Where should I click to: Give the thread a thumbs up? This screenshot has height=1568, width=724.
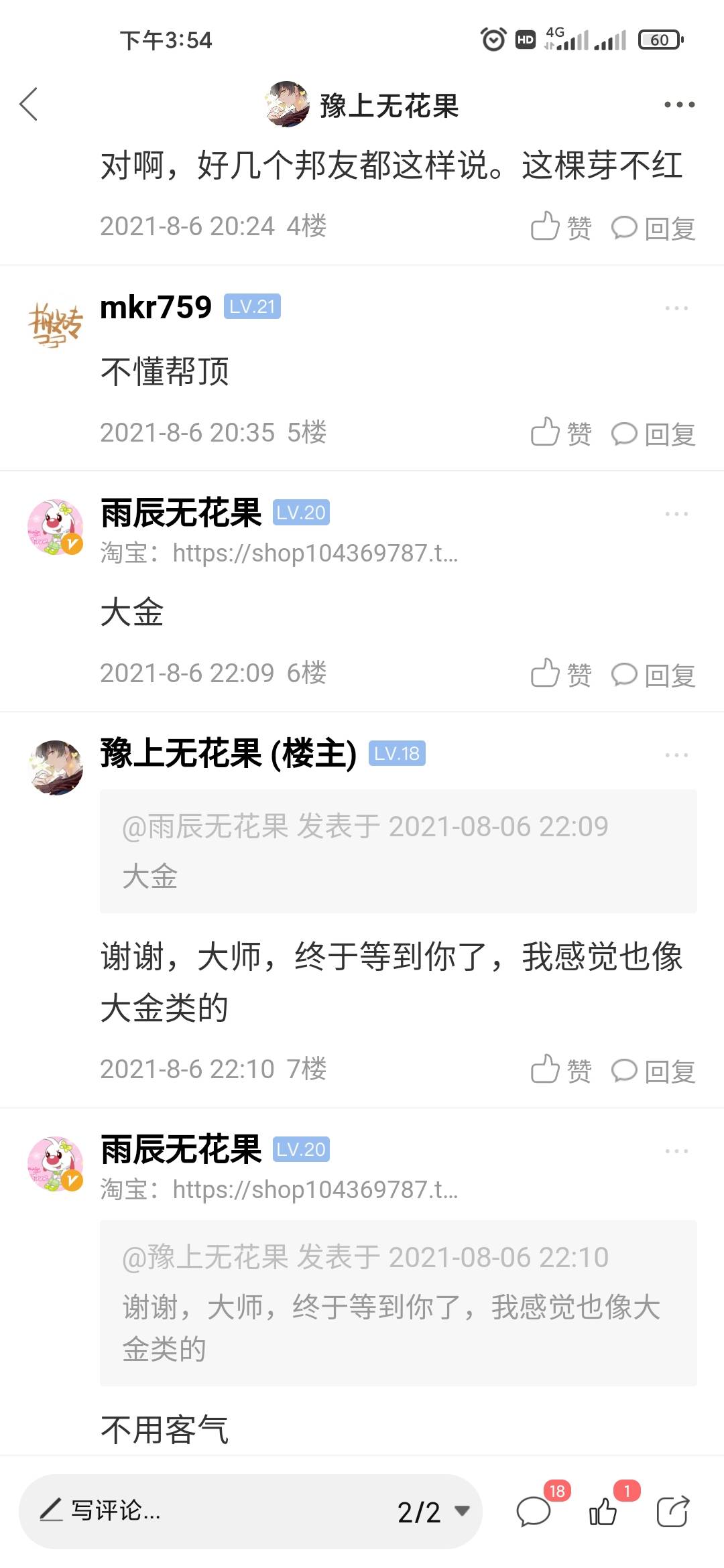pyautogui.click(x=603, y=1512)
